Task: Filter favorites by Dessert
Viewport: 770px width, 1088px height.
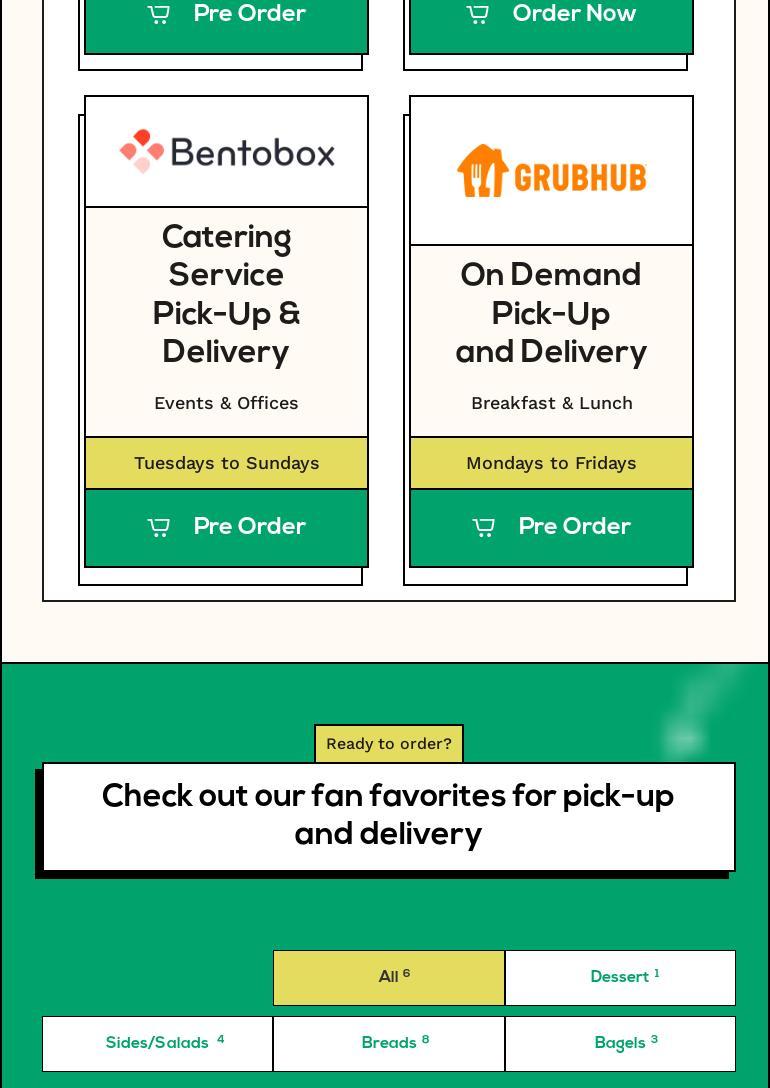Action: point(620,977)
